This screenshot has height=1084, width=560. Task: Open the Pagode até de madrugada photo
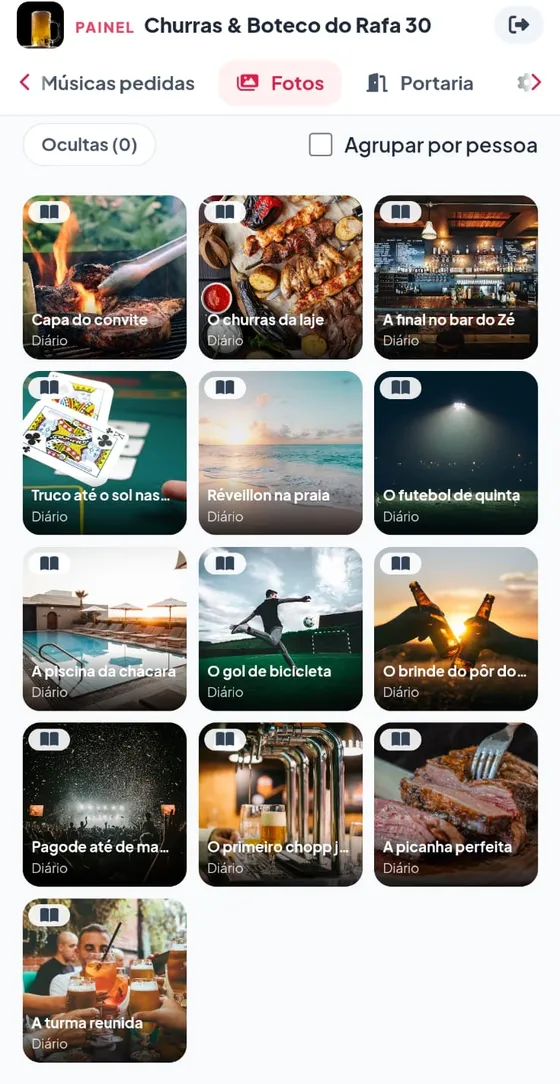pyautogui.click(x=104, y=805)
